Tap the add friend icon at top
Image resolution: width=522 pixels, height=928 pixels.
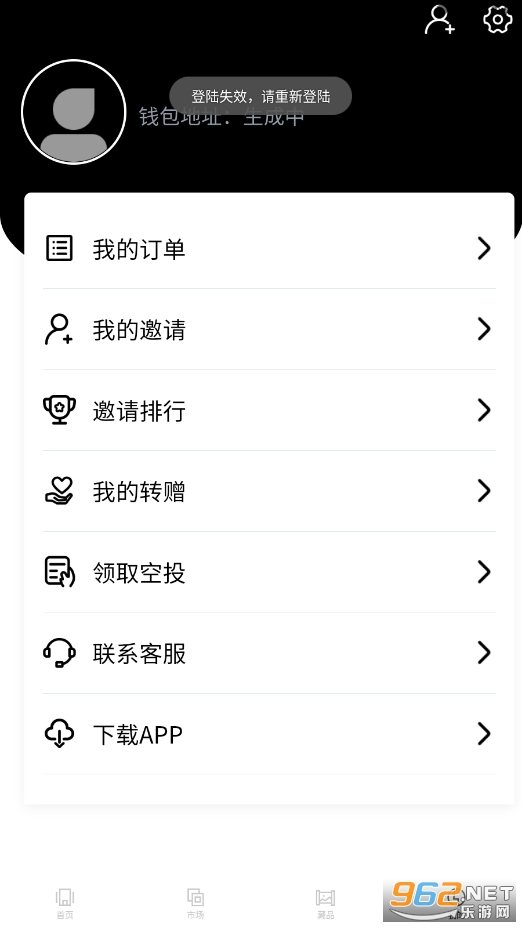pos(439,20)
